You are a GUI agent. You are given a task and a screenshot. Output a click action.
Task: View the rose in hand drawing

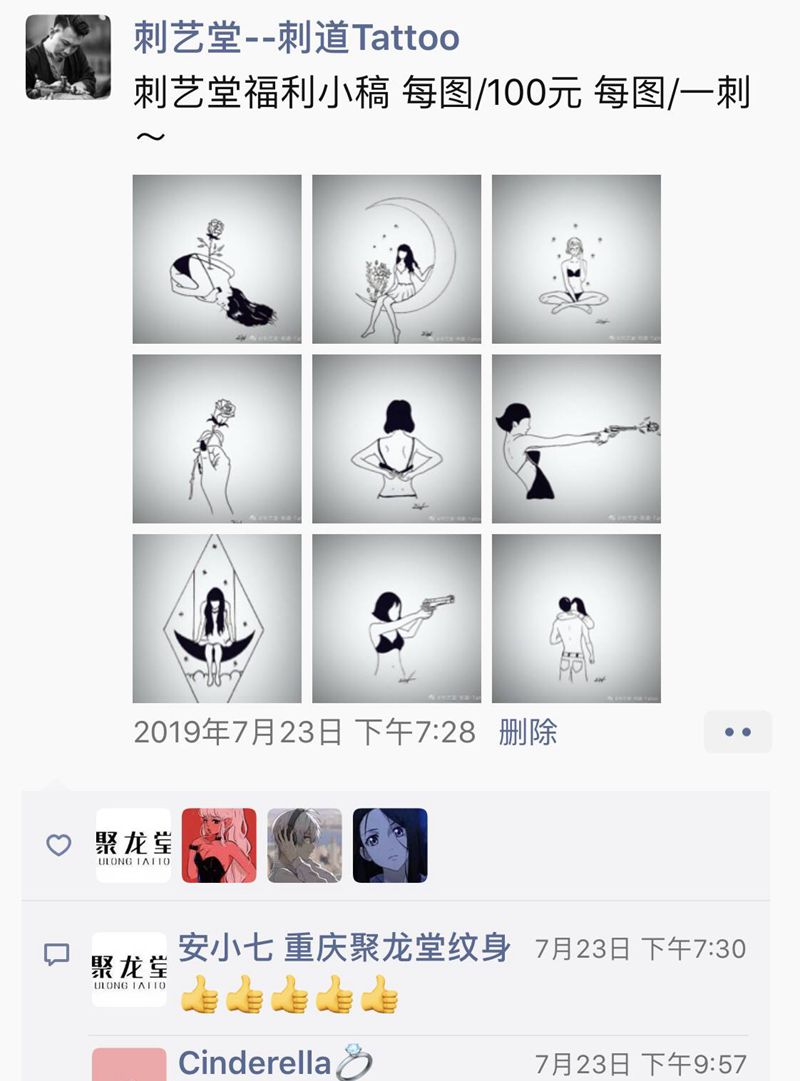click(x=217, y=439)
